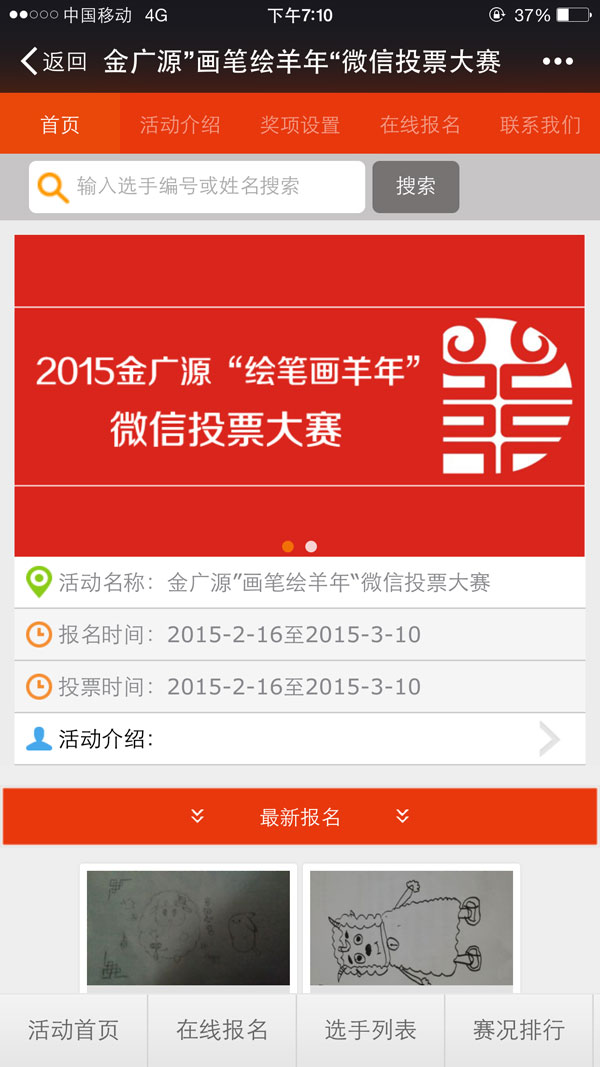The height and width of the screenshot is (1067, 600).
Task: Open the three-dot overflow menu
Action: tap(557, 62)
